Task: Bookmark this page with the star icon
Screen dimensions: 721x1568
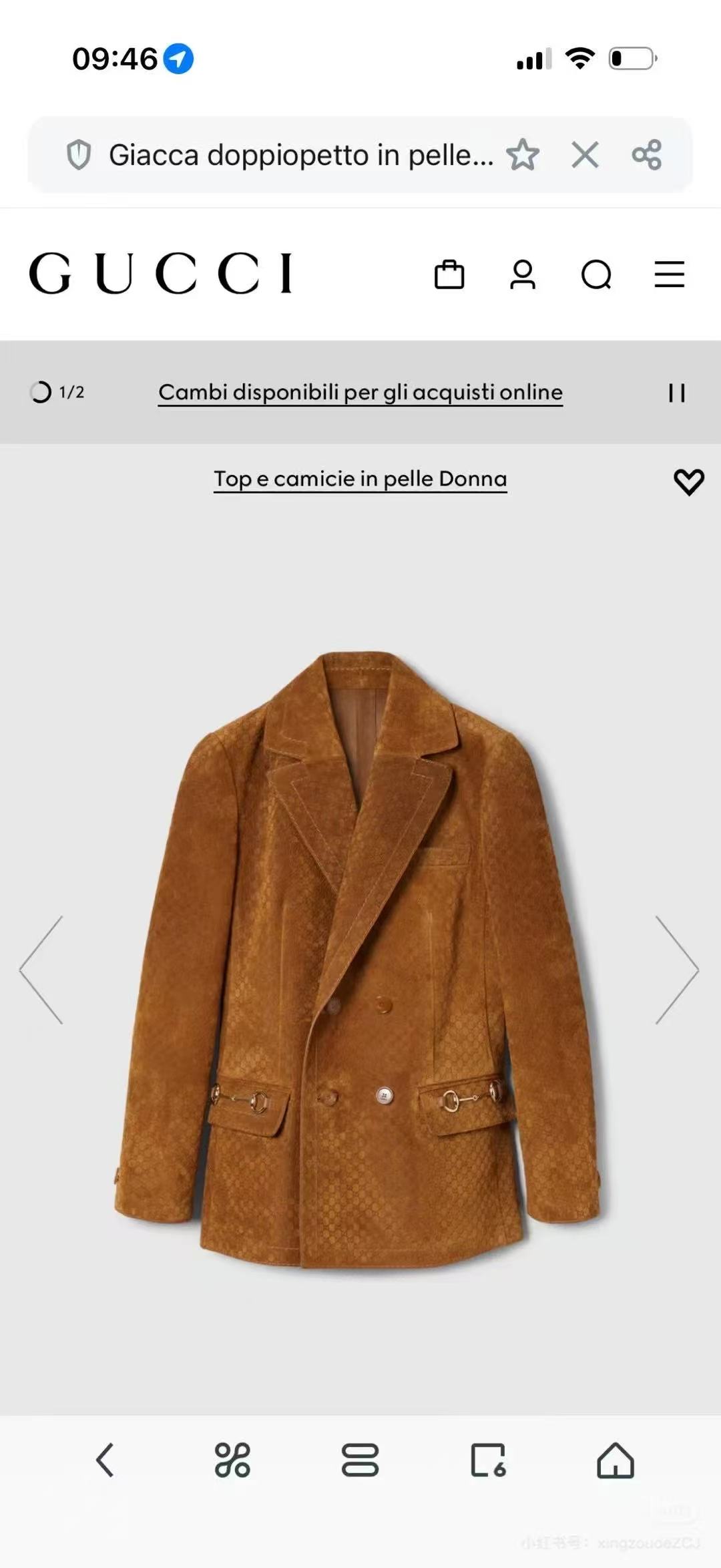Action: pos(522,155)
